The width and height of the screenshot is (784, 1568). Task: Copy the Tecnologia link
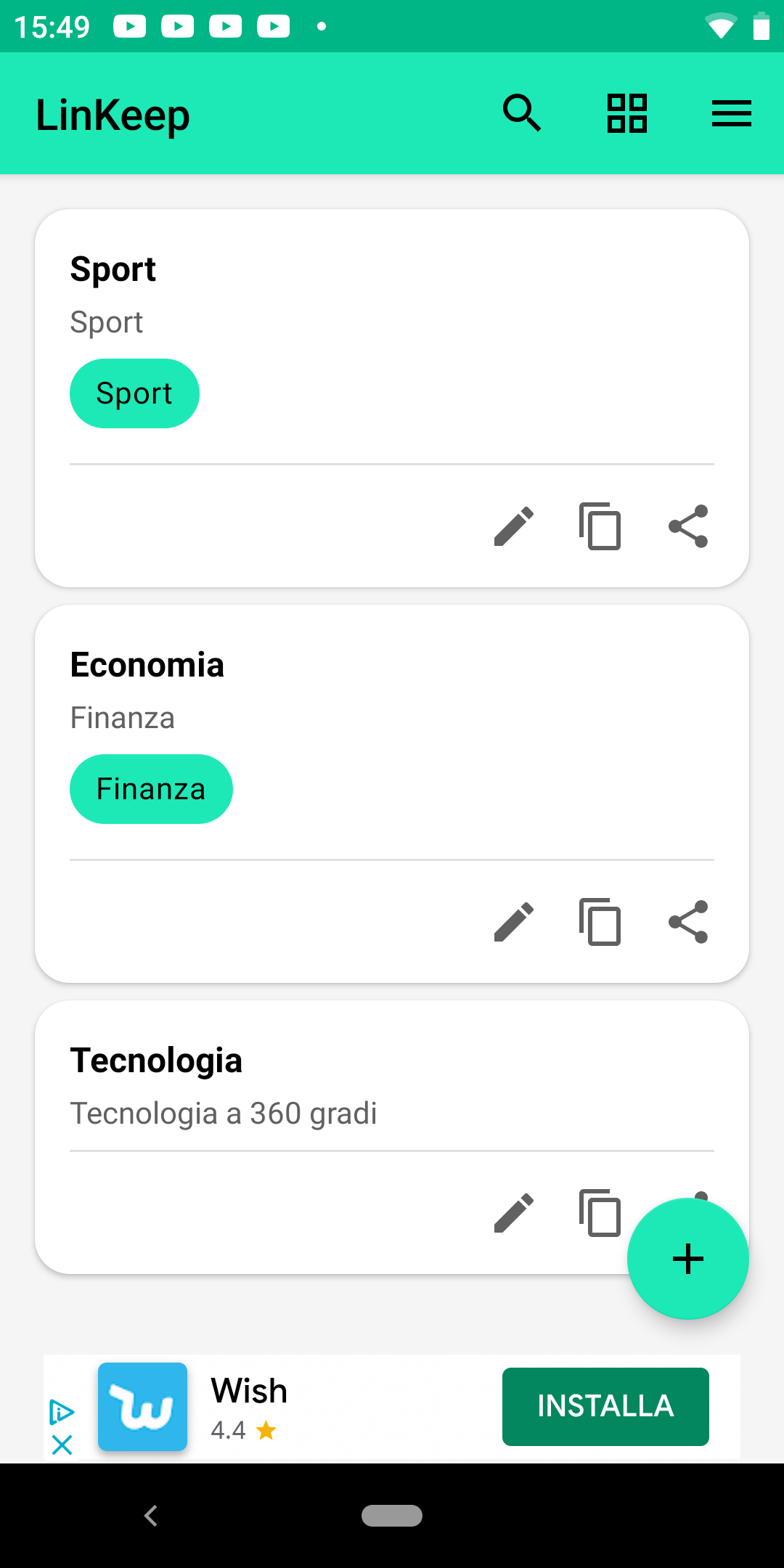[x=600, y=1213]
